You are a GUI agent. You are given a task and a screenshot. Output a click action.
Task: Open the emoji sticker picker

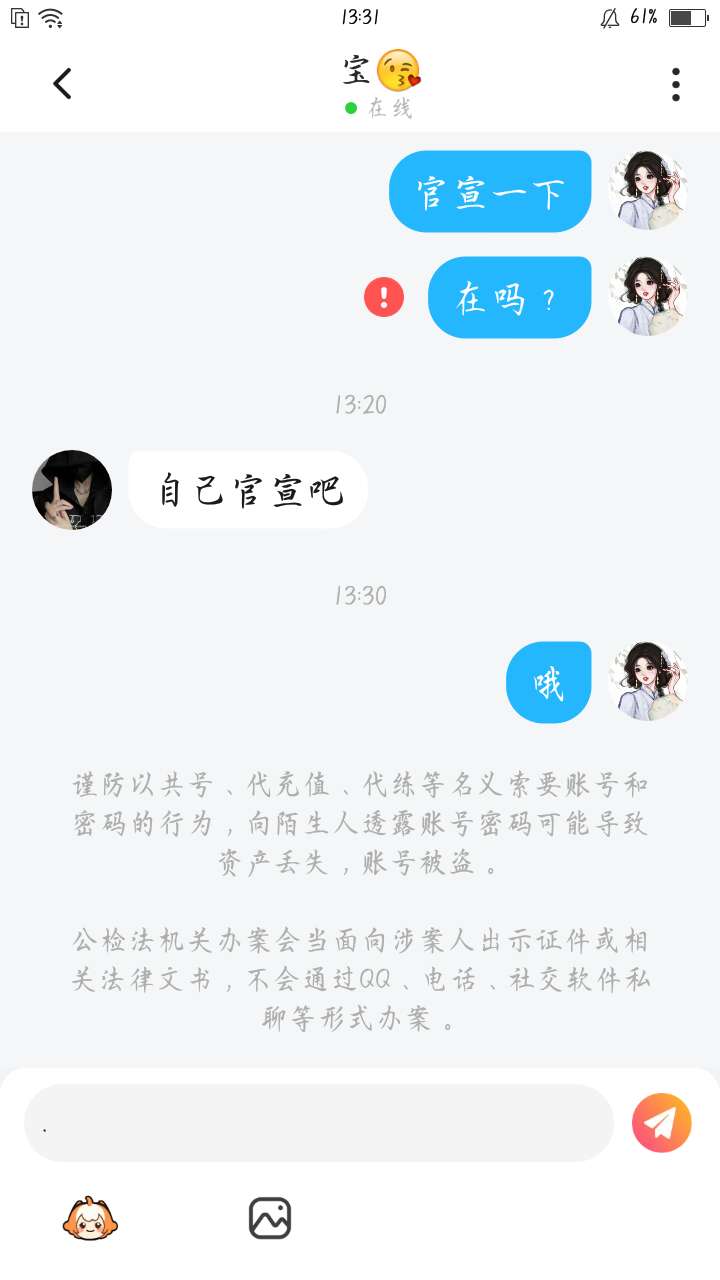coord(90,1218)
